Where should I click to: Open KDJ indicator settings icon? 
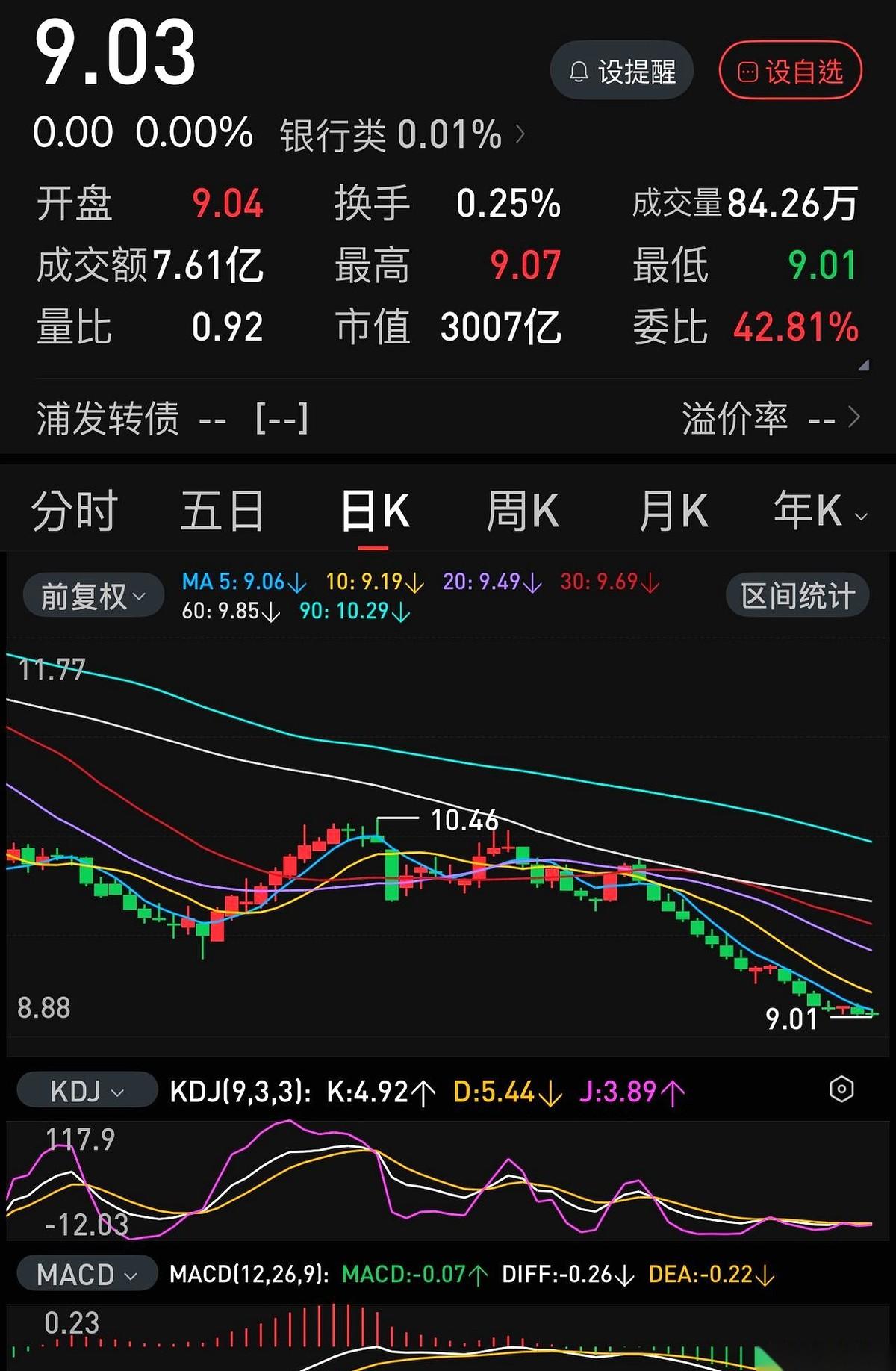pos(841,1089)
